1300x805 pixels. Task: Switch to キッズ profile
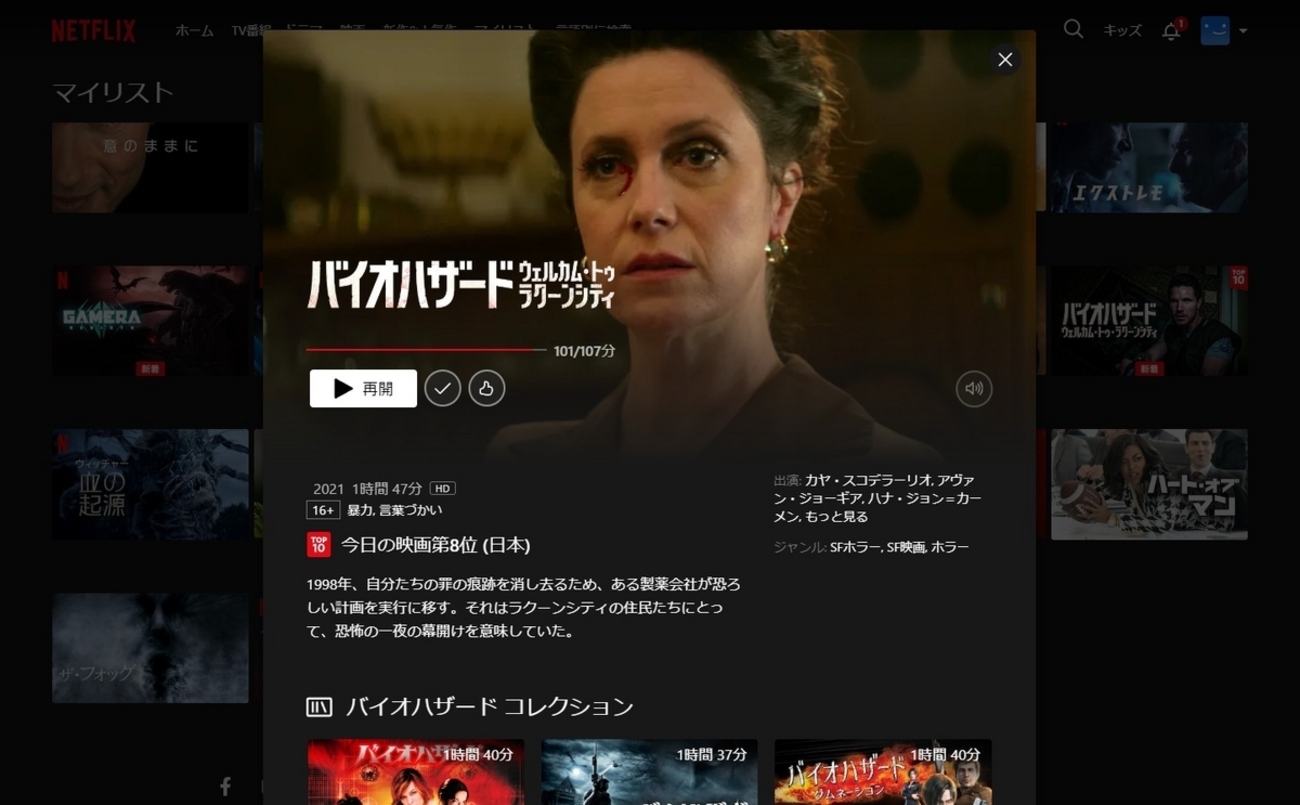[1122, 31]
